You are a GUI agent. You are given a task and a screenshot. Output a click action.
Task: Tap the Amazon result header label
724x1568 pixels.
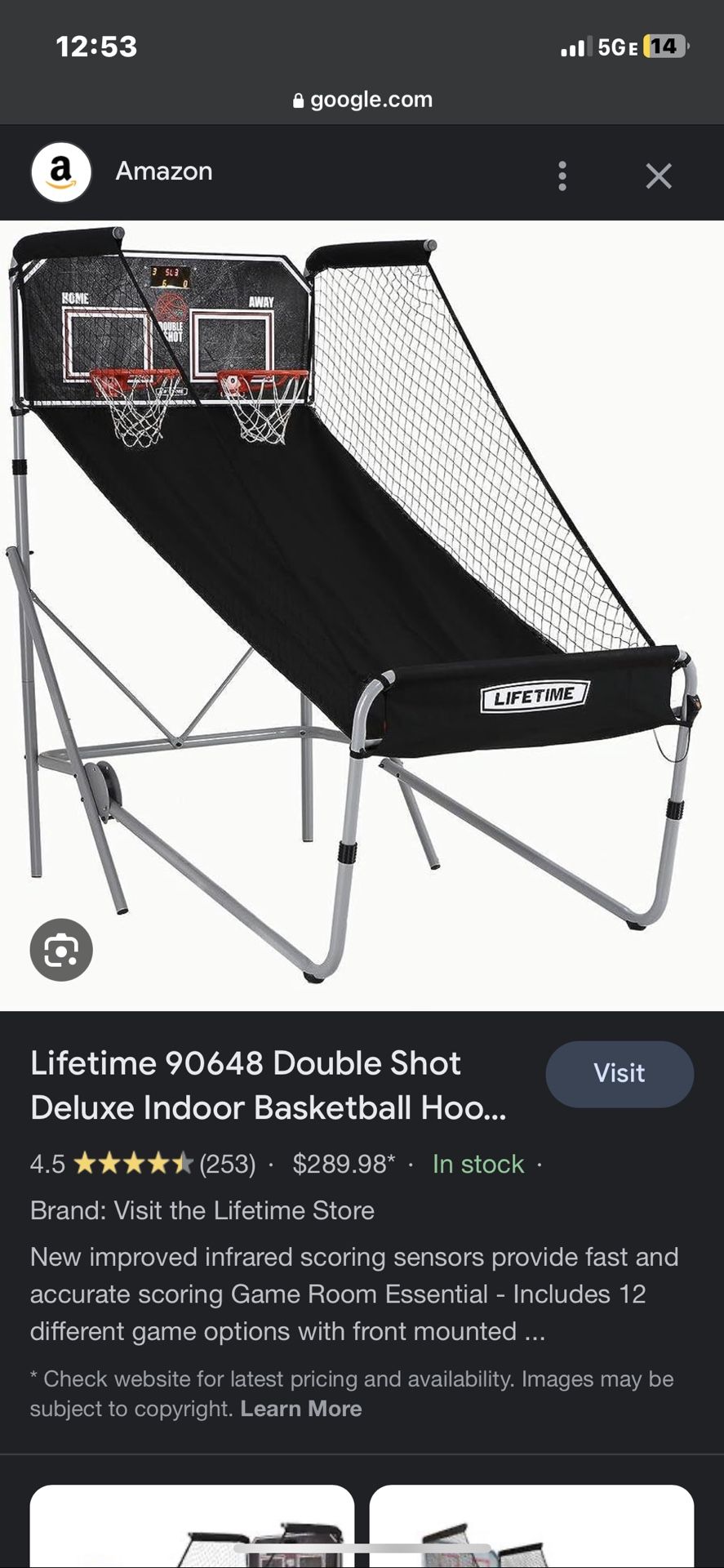pos(164,171)
